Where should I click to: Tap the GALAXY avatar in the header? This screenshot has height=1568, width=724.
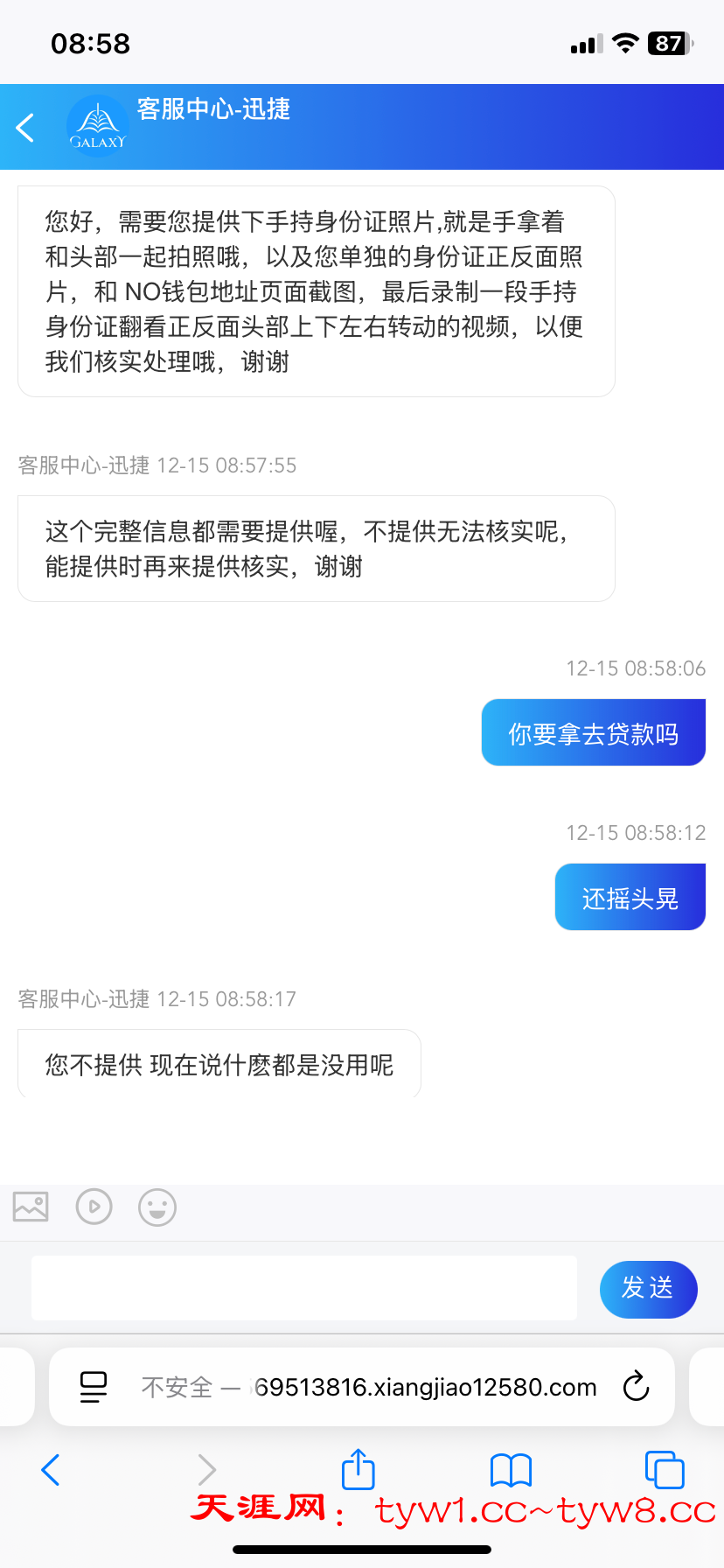pyautogui.click(x=97, y=124)
